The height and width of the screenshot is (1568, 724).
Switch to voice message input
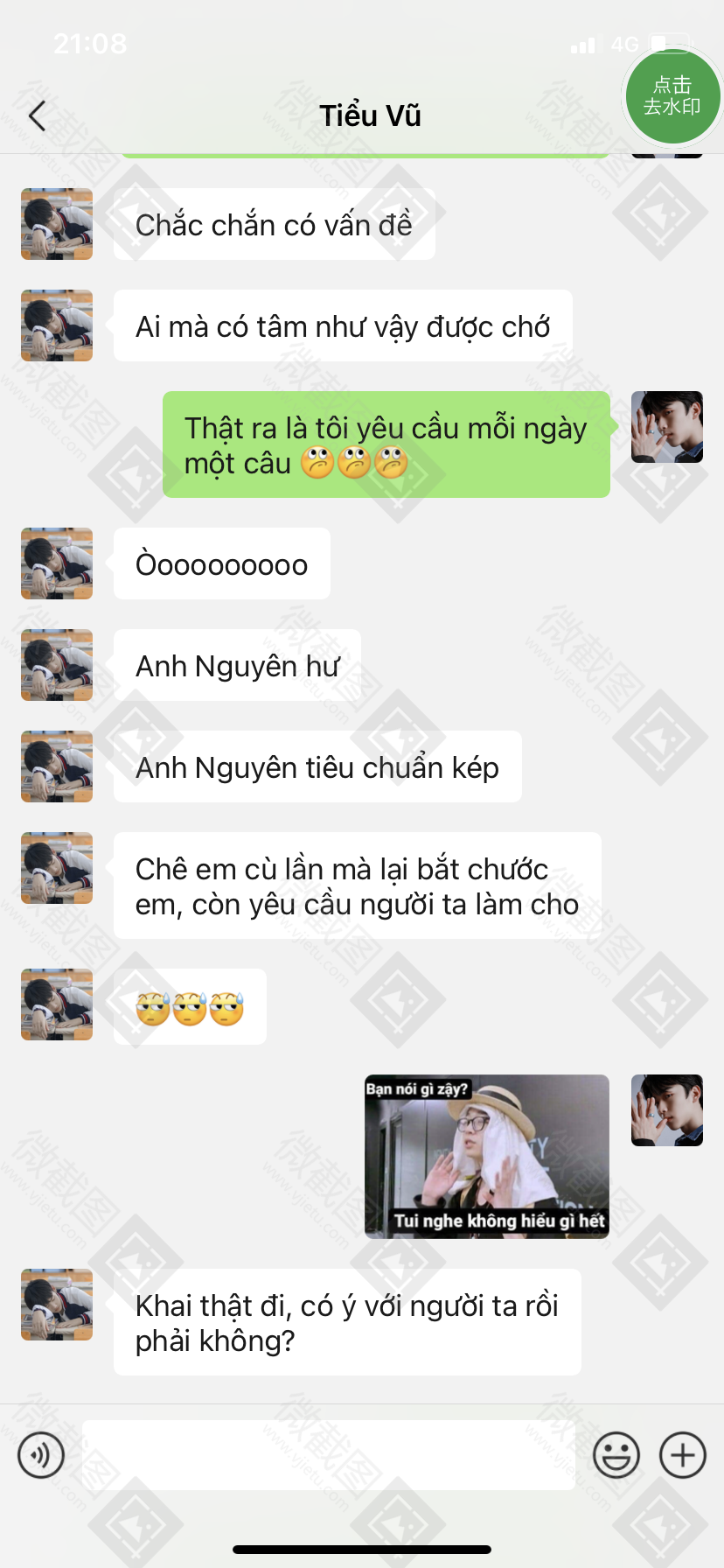click(x=41, y=1455)
